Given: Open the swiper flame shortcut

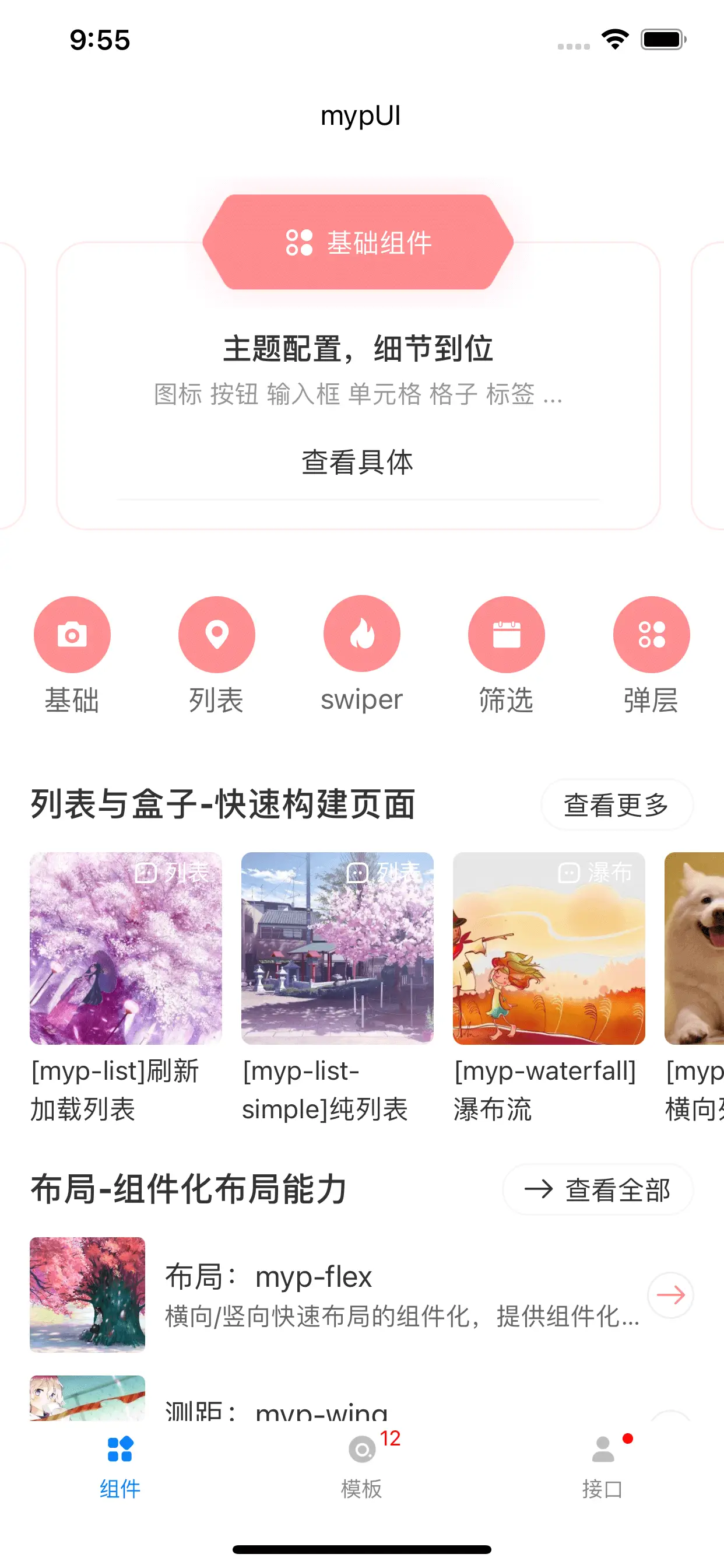Looking at the screenshot, I should (x=361, y=634).
